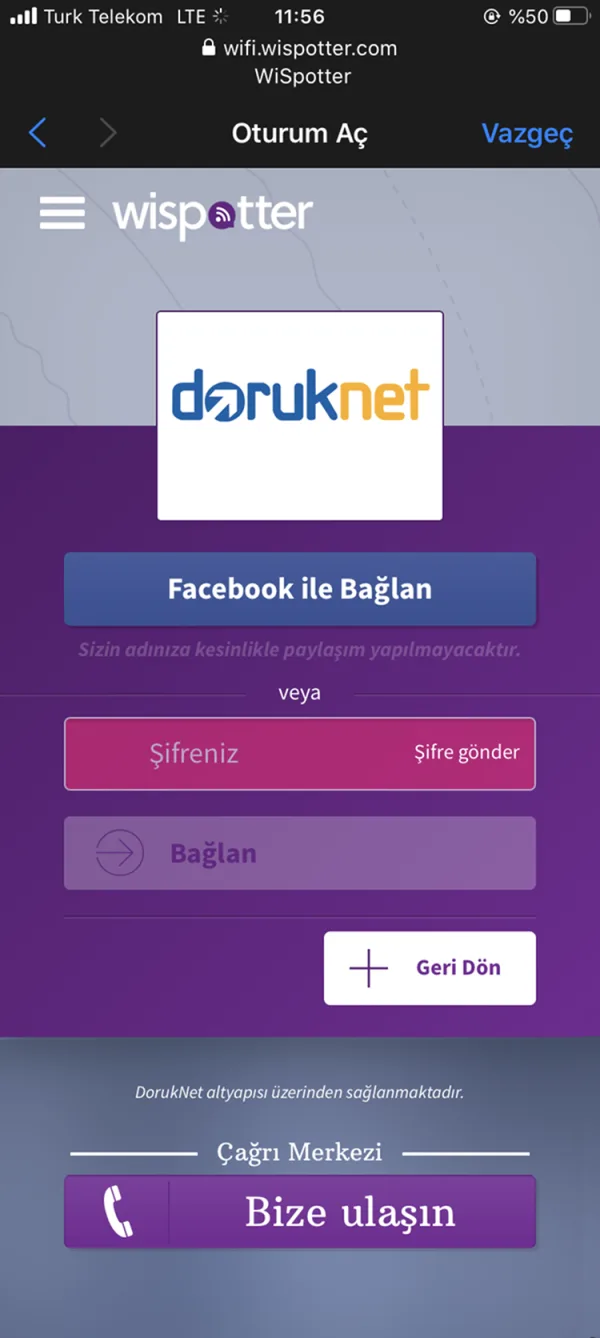The width and height of the screenshot is (600, 1338).
Task: Request a password via Şifre gönder
Action: tap(467, 753)
